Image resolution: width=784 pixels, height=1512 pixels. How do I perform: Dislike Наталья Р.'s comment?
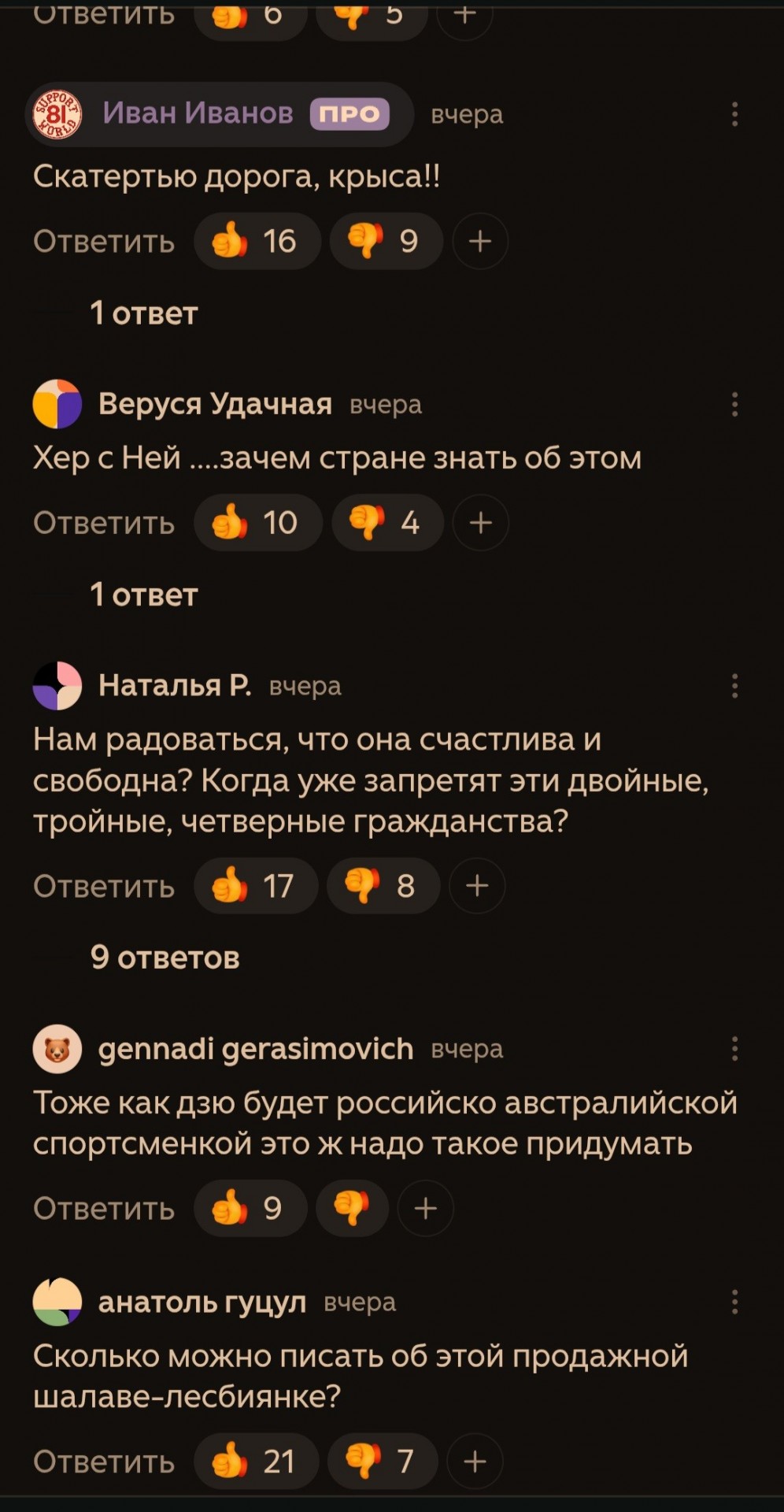click(383, 886)
